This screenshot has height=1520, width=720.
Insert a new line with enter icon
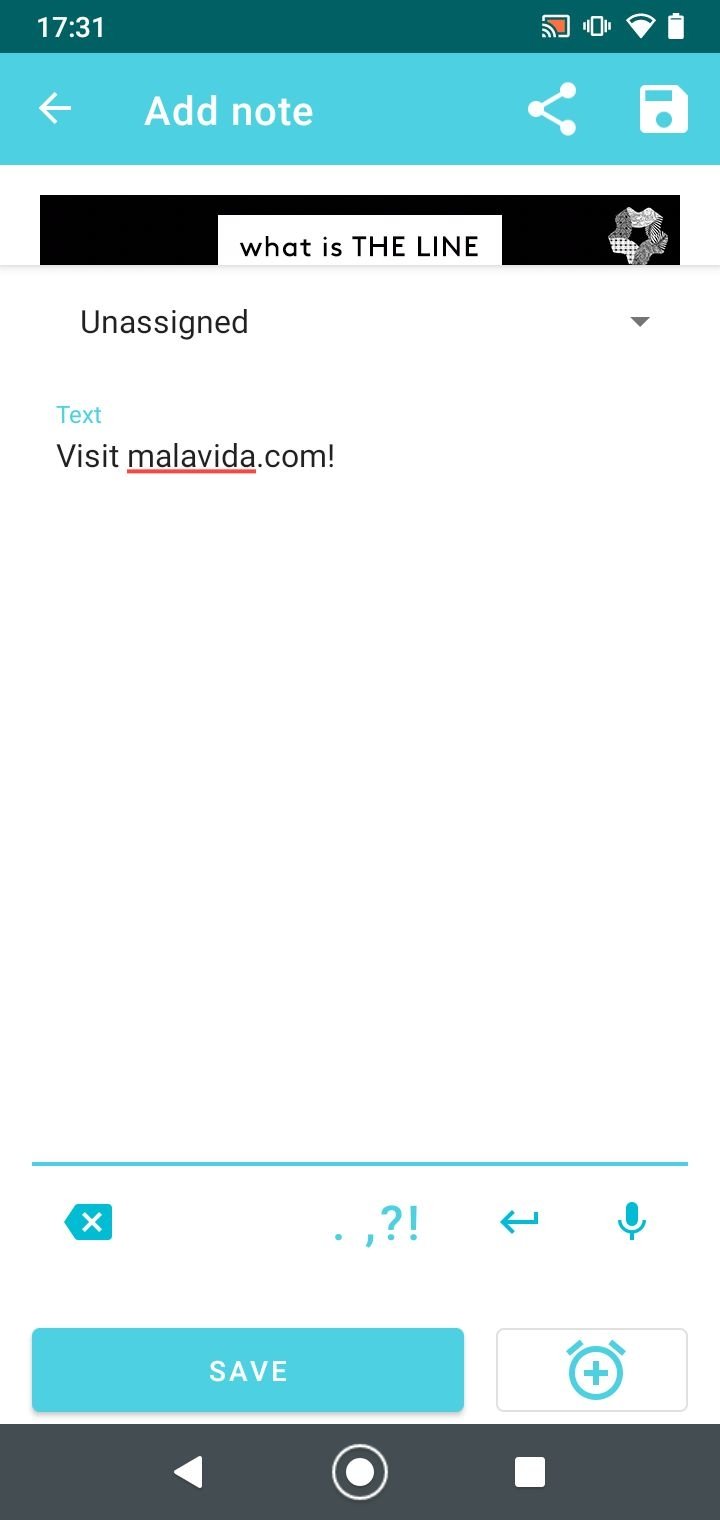tap(519, 1221)
